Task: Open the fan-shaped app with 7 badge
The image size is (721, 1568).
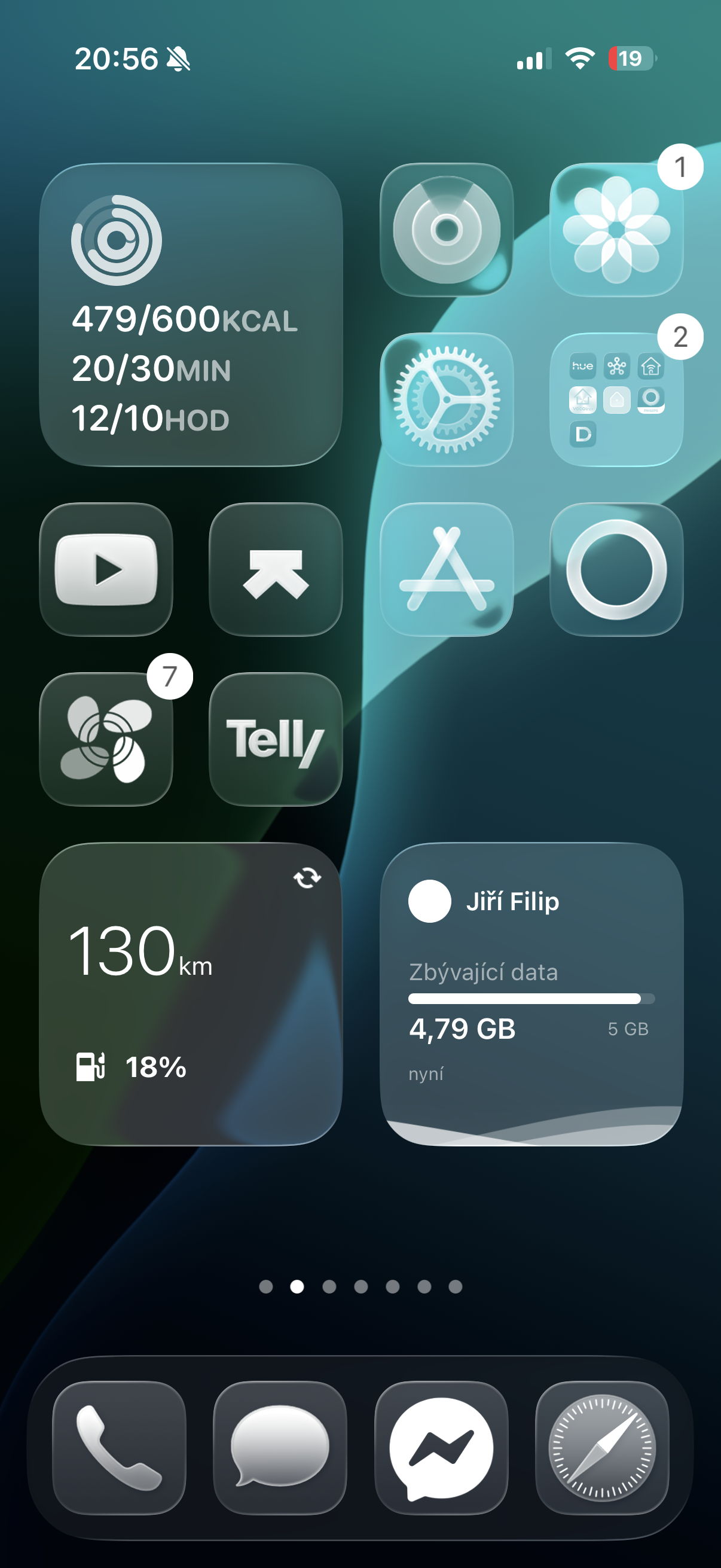Action: 106,739
